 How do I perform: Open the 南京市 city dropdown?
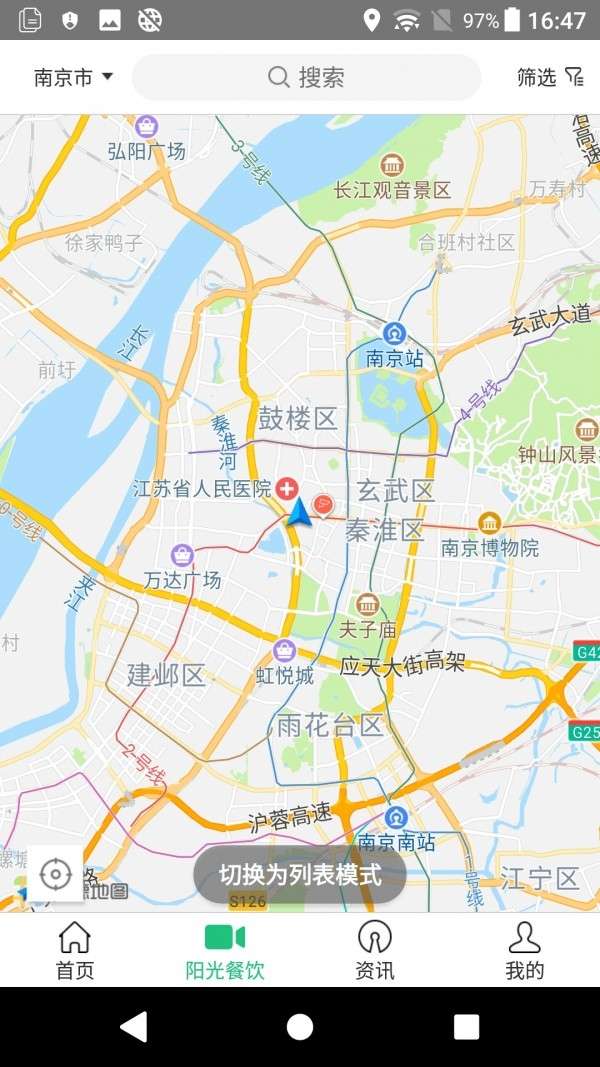pos(73,77)
